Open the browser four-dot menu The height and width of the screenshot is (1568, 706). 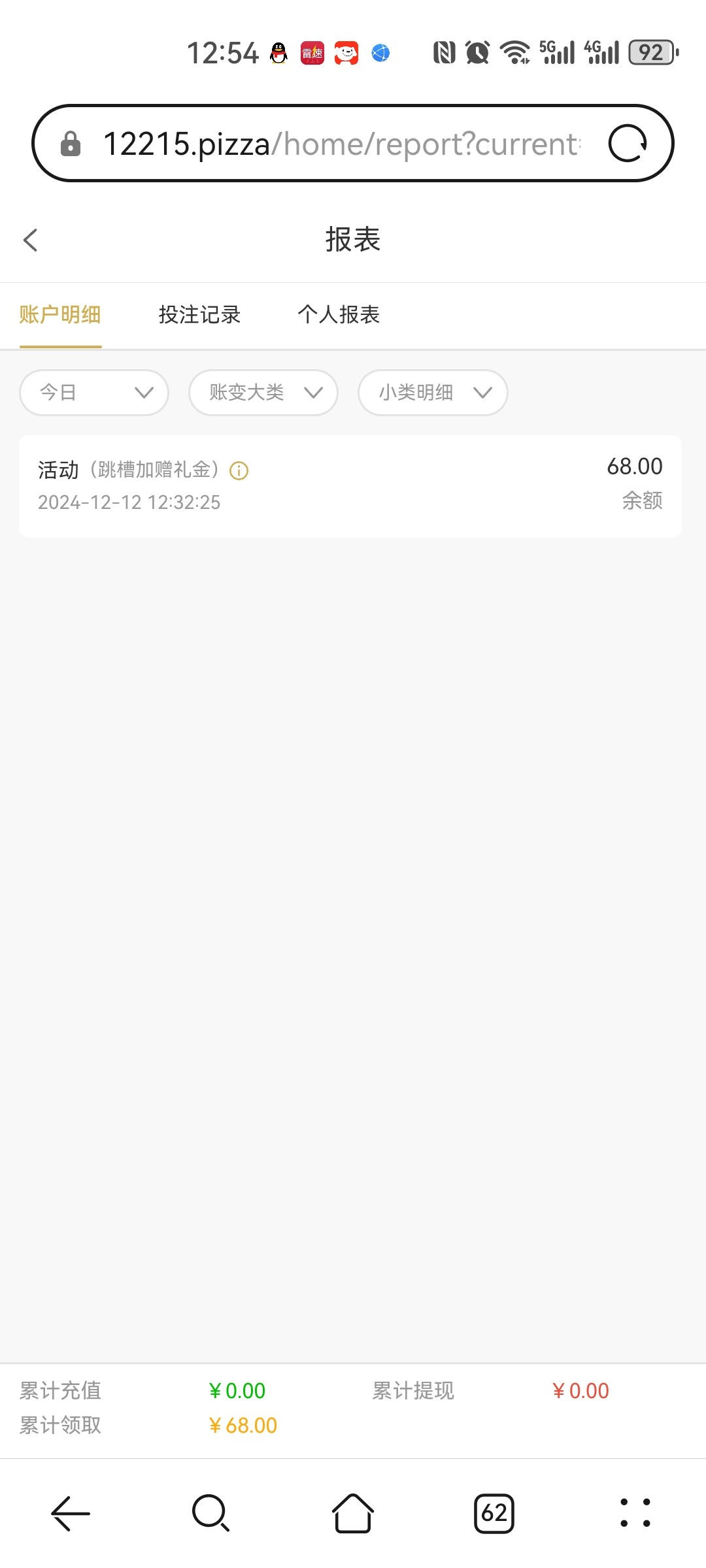635,1513
